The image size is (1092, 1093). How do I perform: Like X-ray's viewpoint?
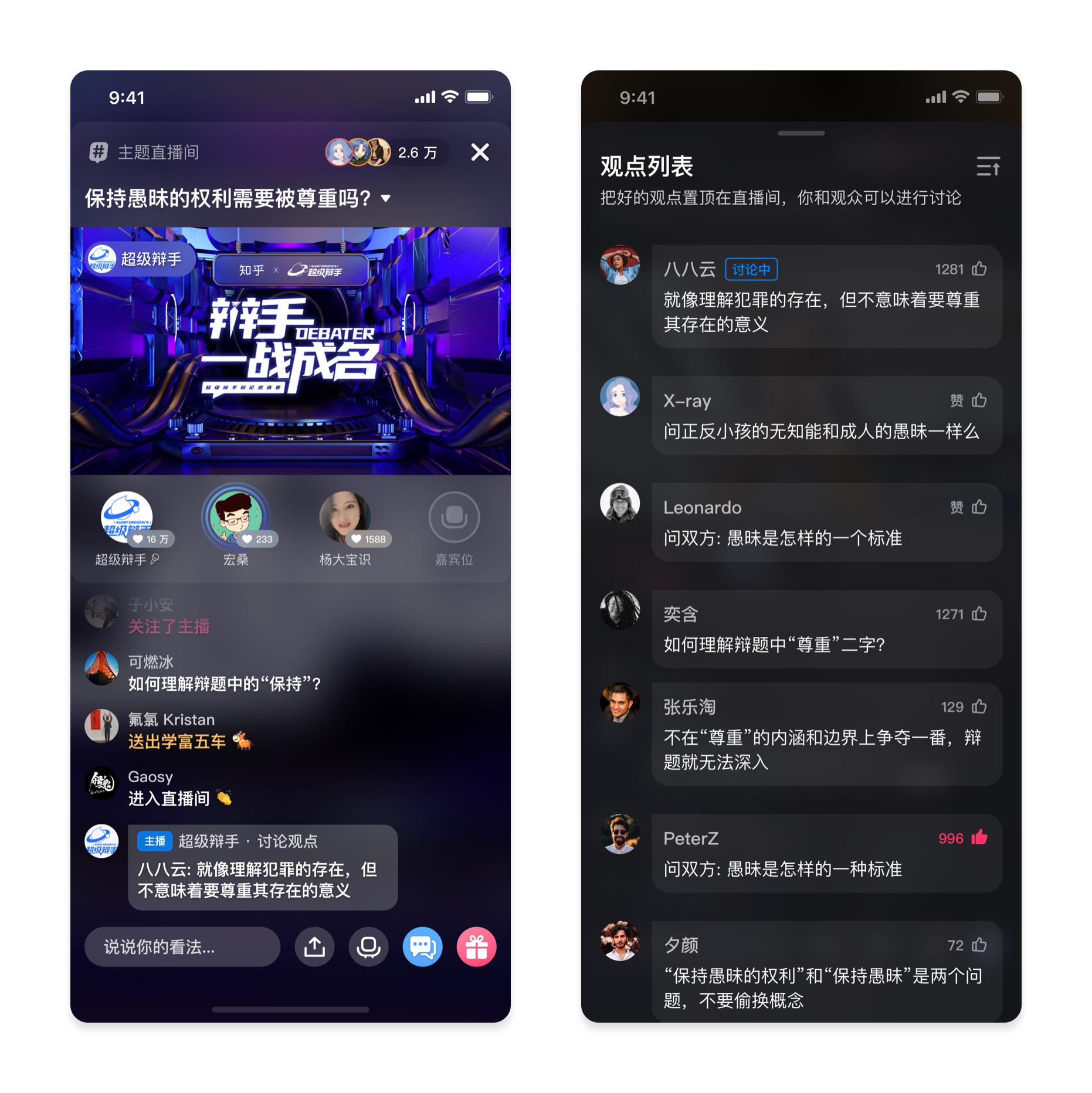(979, 400)
